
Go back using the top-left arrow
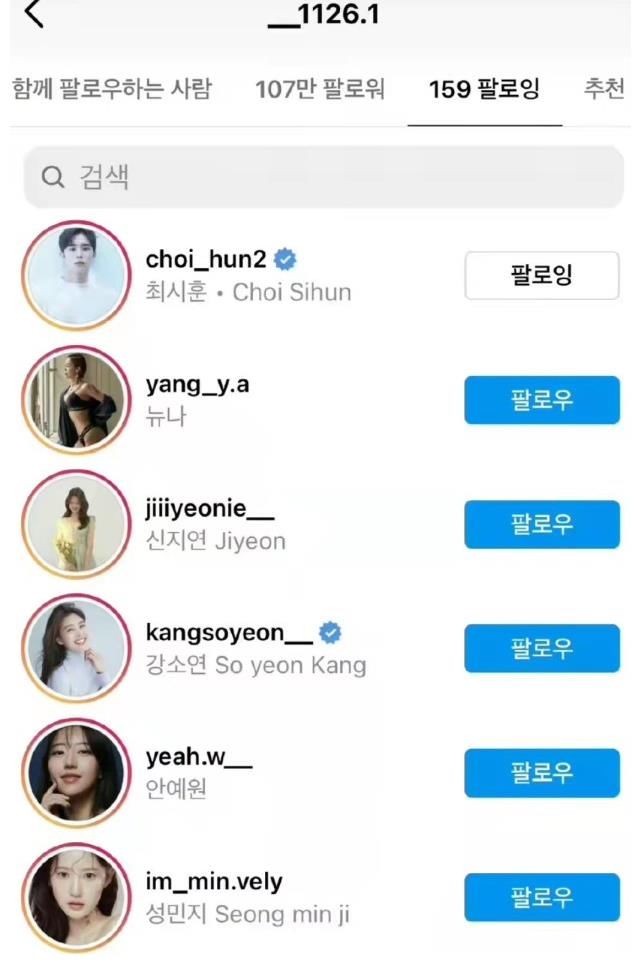(x=35, y=15)
